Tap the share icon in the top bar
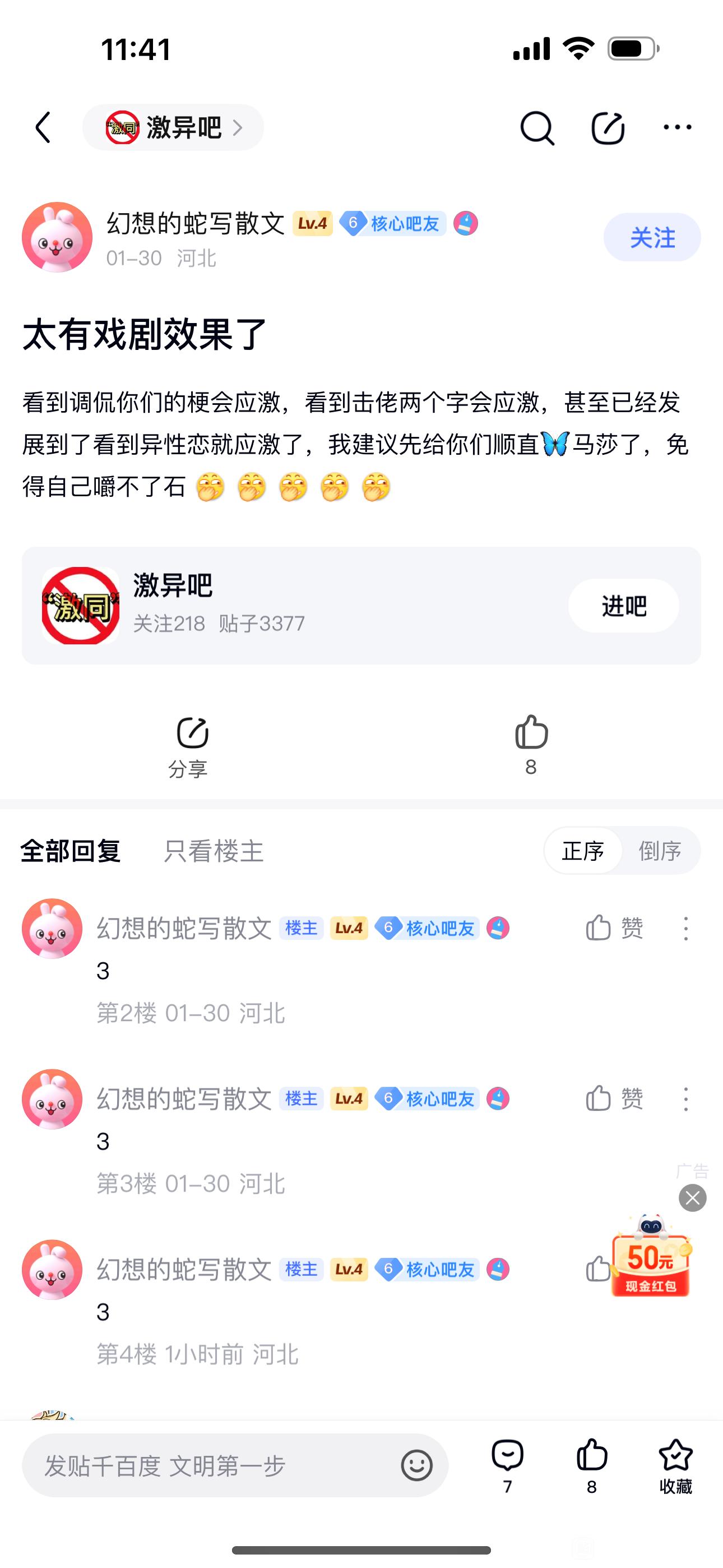This screenshot has height=1568, width=723. tap(608, 128)
